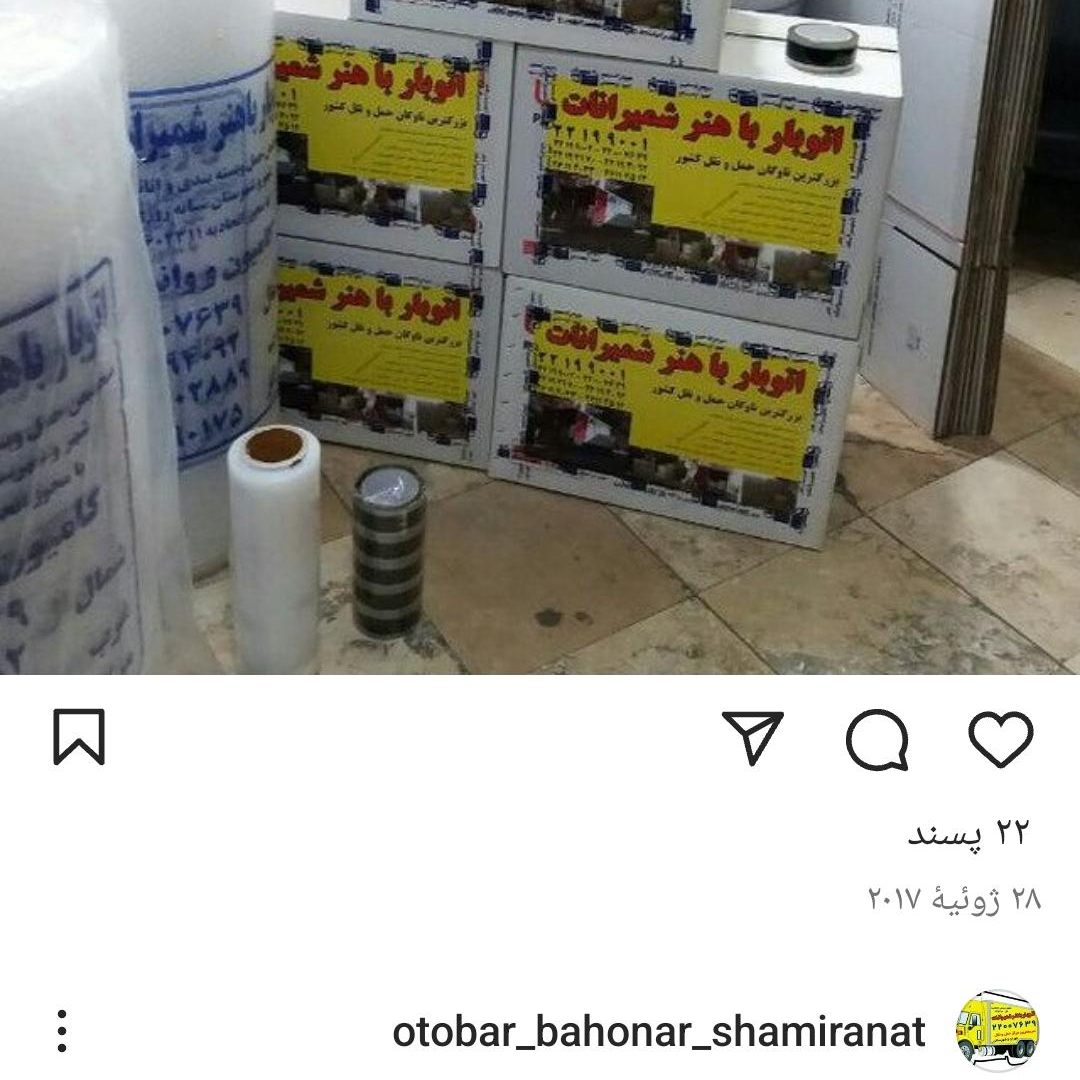
Task: Share the post via the paper plane icon
Action: (x=753, y=739)
